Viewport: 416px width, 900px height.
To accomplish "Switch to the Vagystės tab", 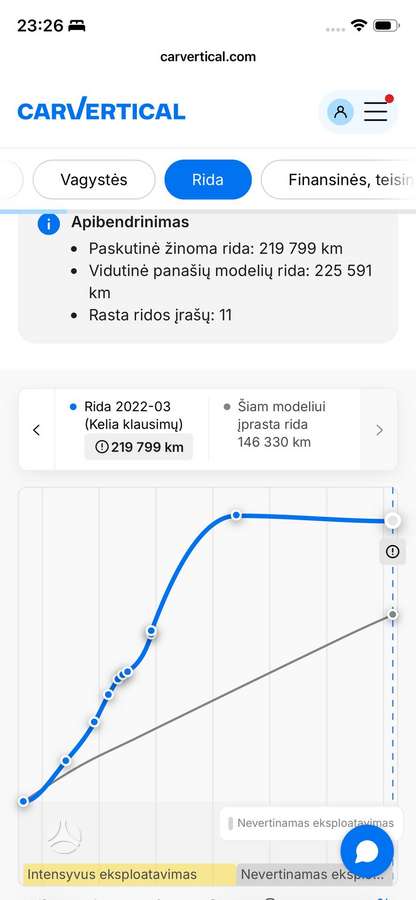I will (x=94, y=180).
